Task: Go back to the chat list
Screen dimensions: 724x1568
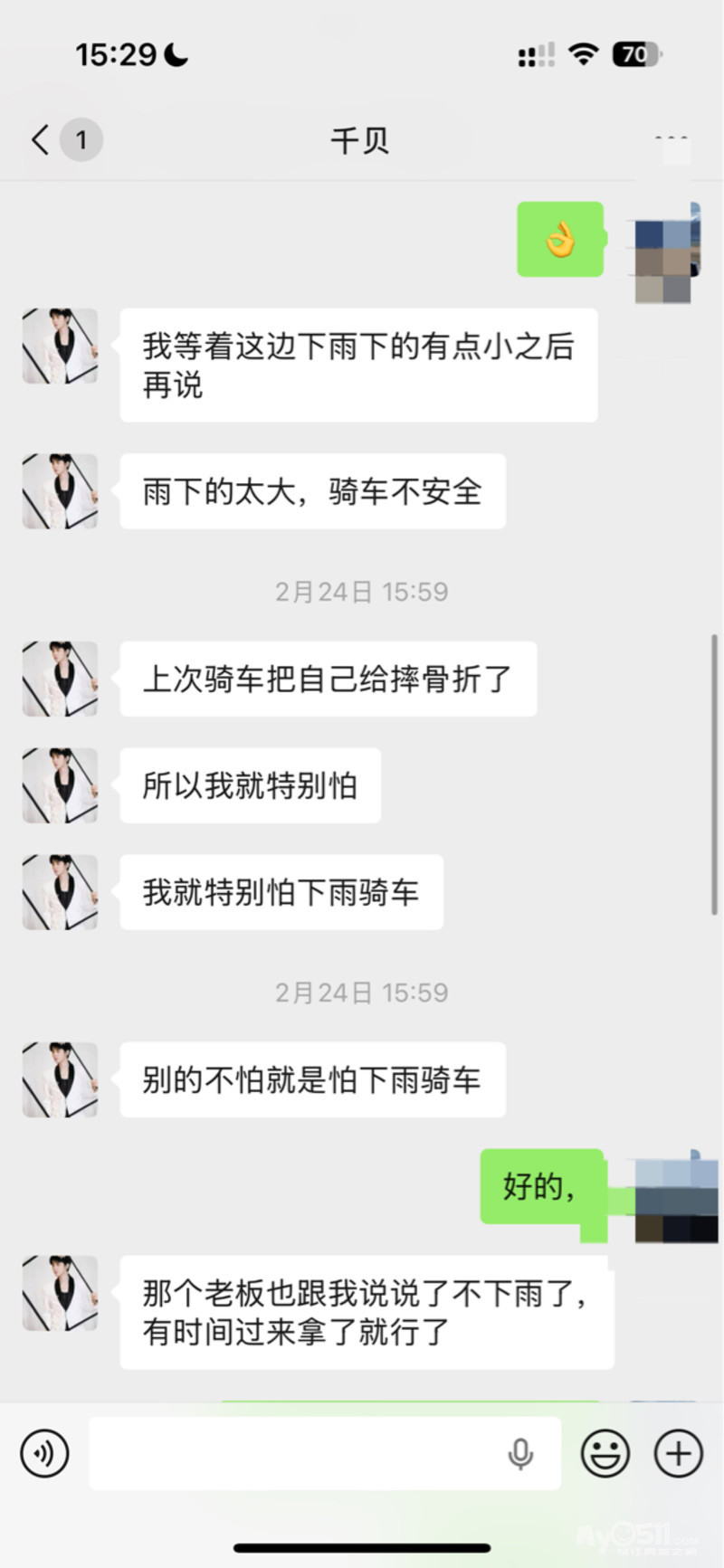Action: tap(41, 140)
